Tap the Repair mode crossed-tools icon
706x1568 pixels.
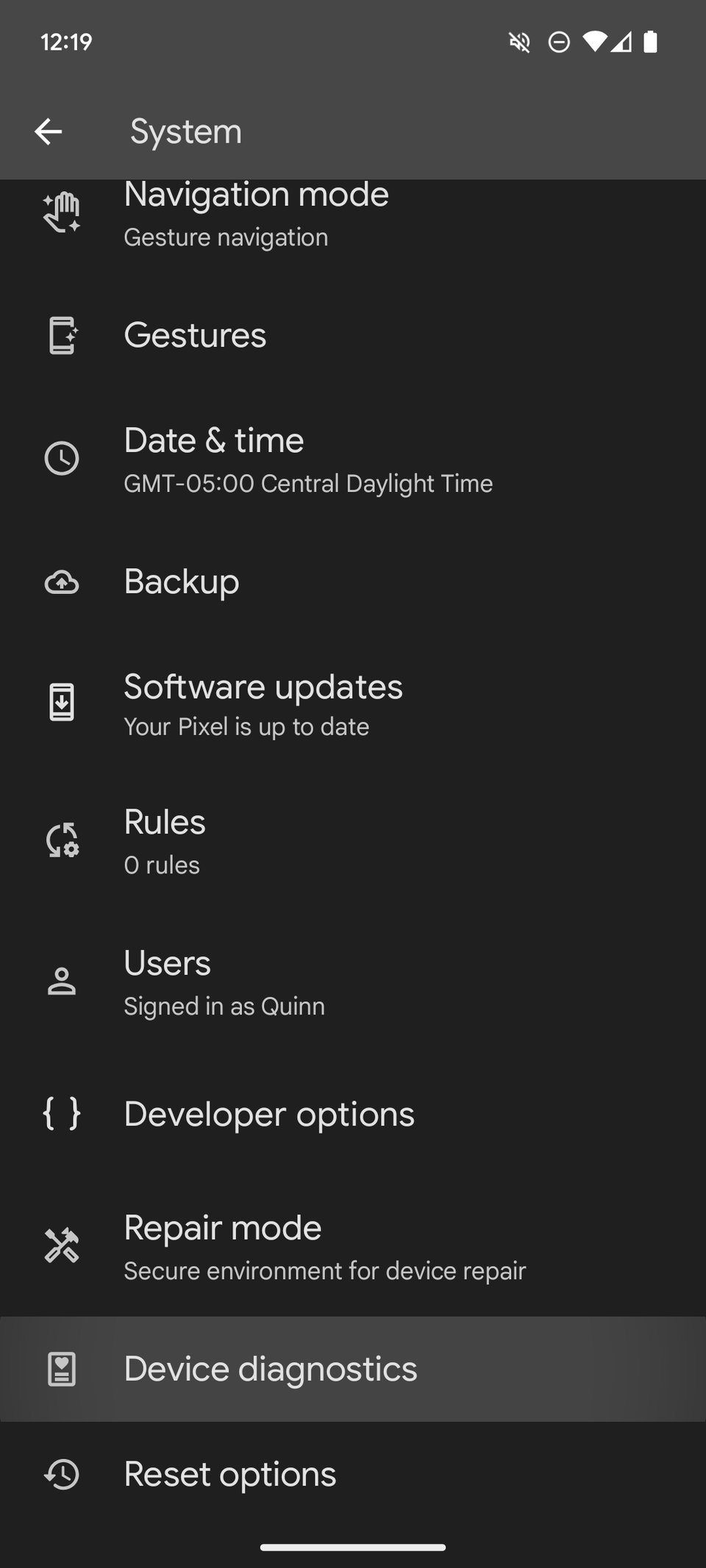pos(62,1245)
